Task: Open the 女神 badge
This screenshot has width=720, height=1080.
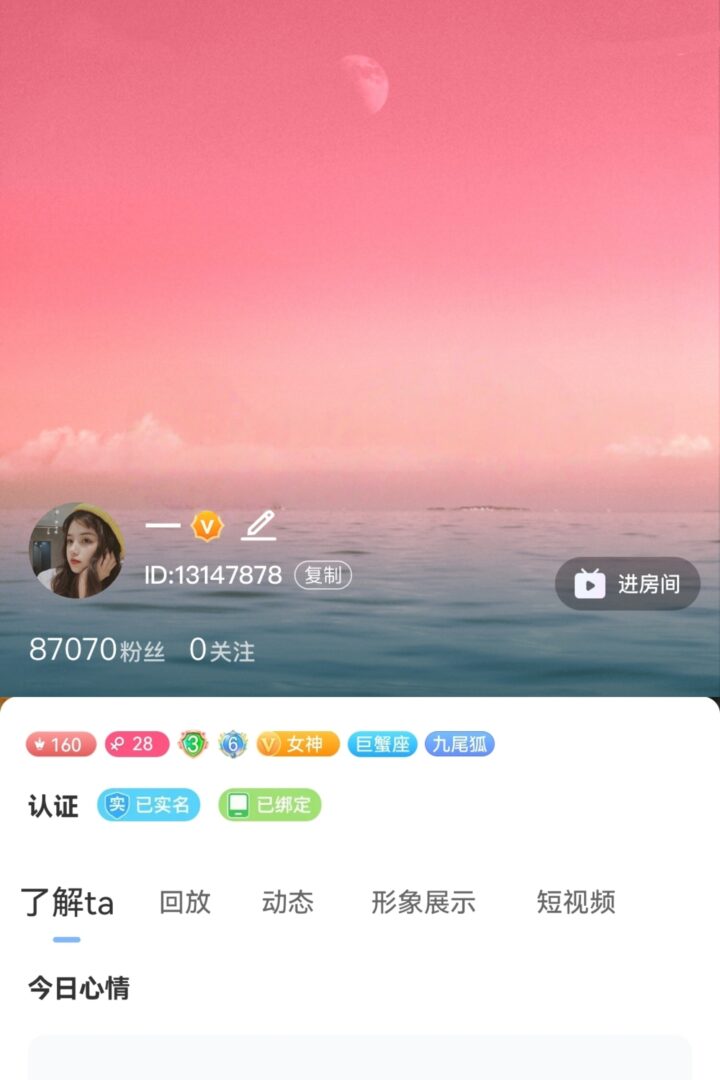Action: pyautogui.click(x=298, y=744)
